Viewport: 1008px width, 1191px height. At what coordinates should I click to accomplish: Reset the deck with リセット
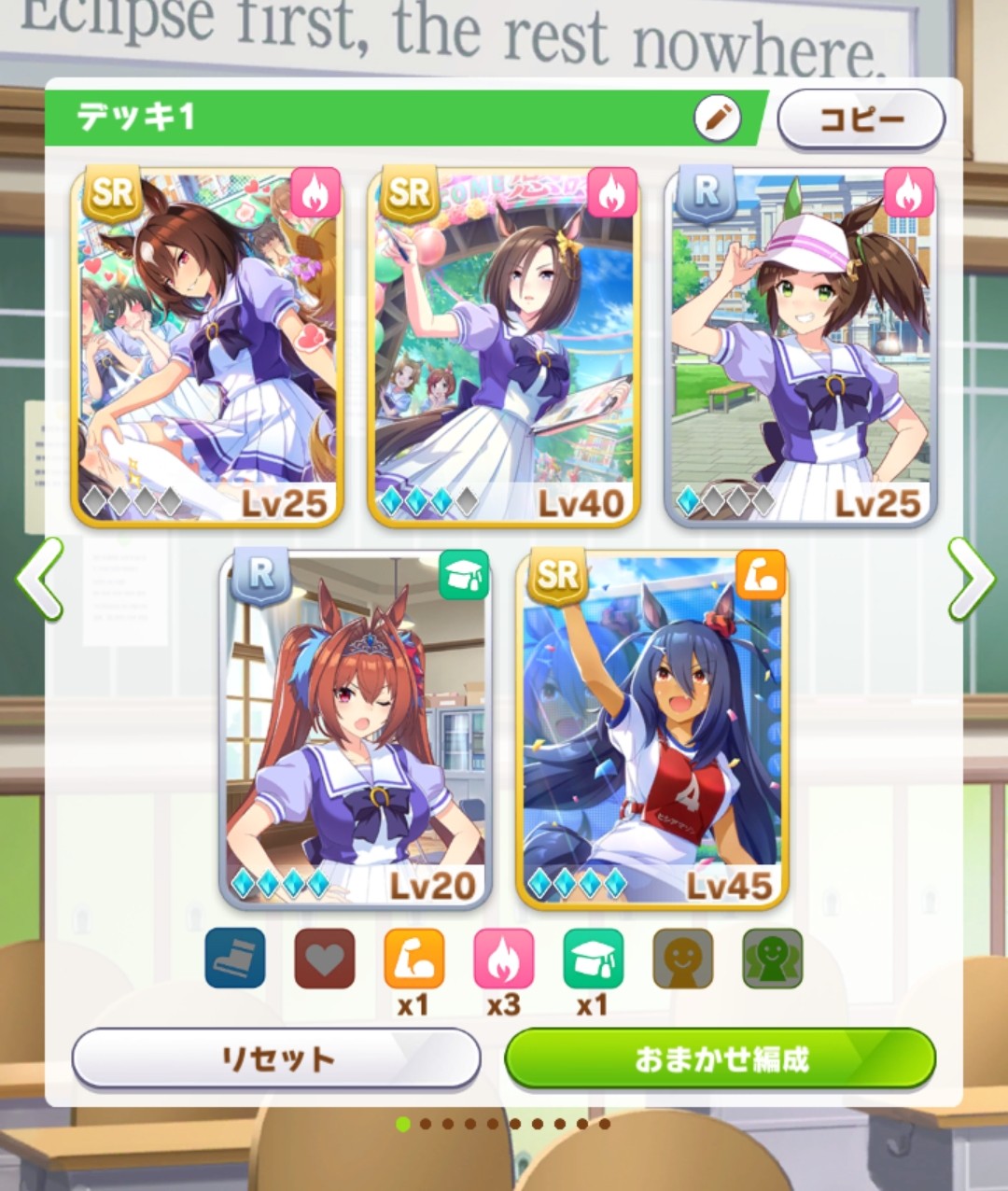click(x=276, y=1058)
